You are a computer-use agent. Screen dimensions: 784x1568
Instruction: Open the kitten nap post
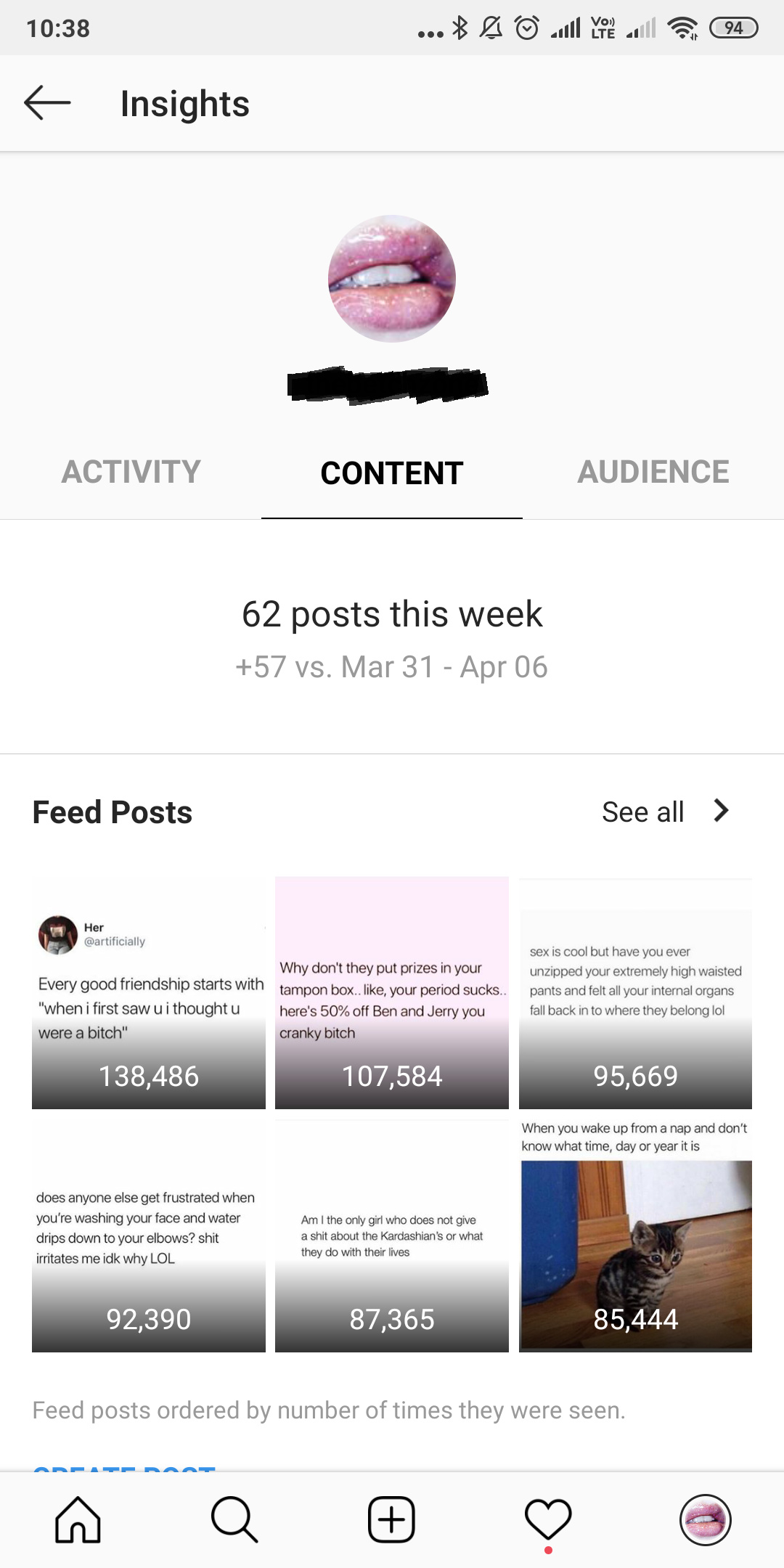(635, 1236)
